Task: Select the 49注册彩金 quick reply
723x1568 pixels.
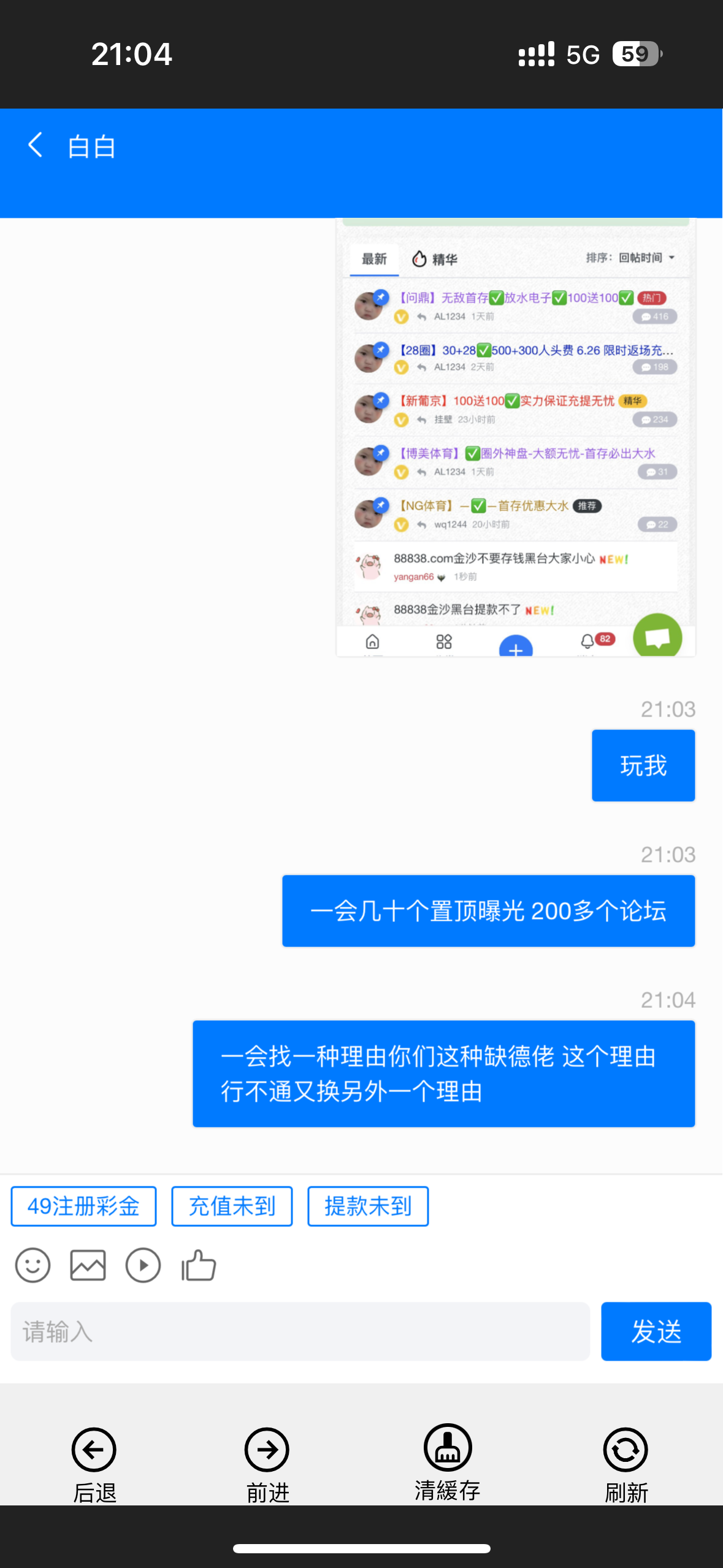Action: tap(83, 1206)
